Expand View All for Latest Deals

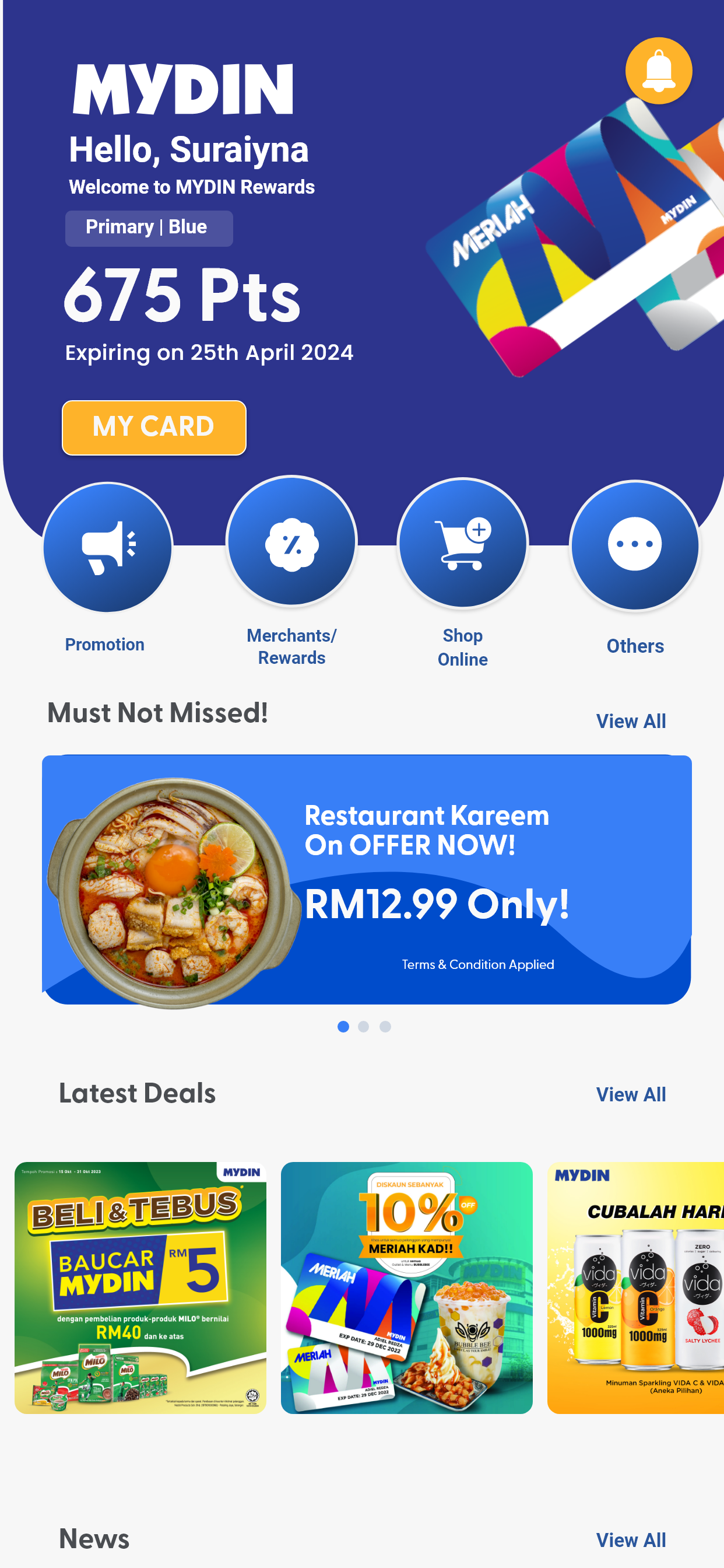(x=631, y=1094)
